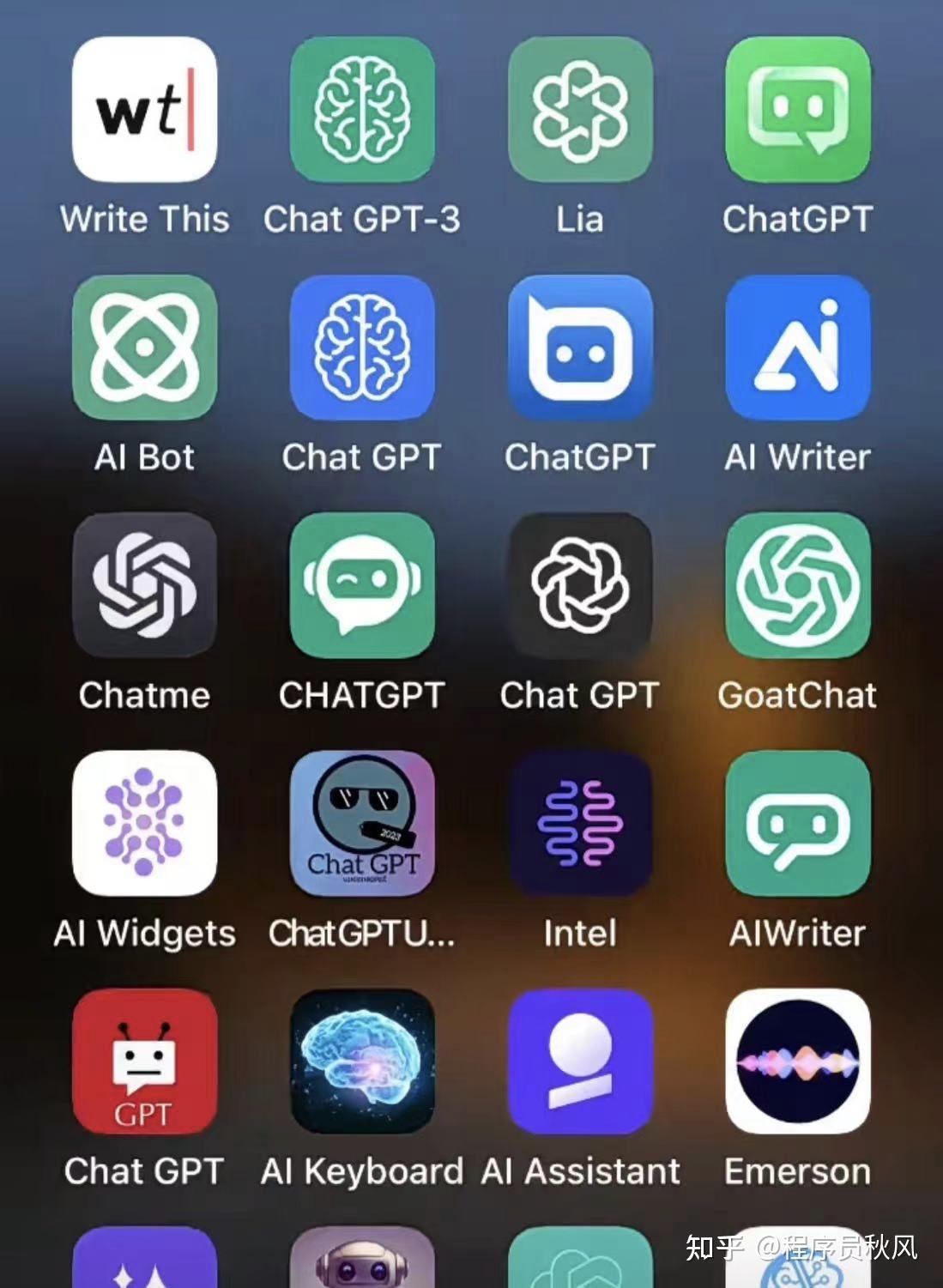Open the blue Chat GPT brain app

pyautogui.click(x=362, y=348)
